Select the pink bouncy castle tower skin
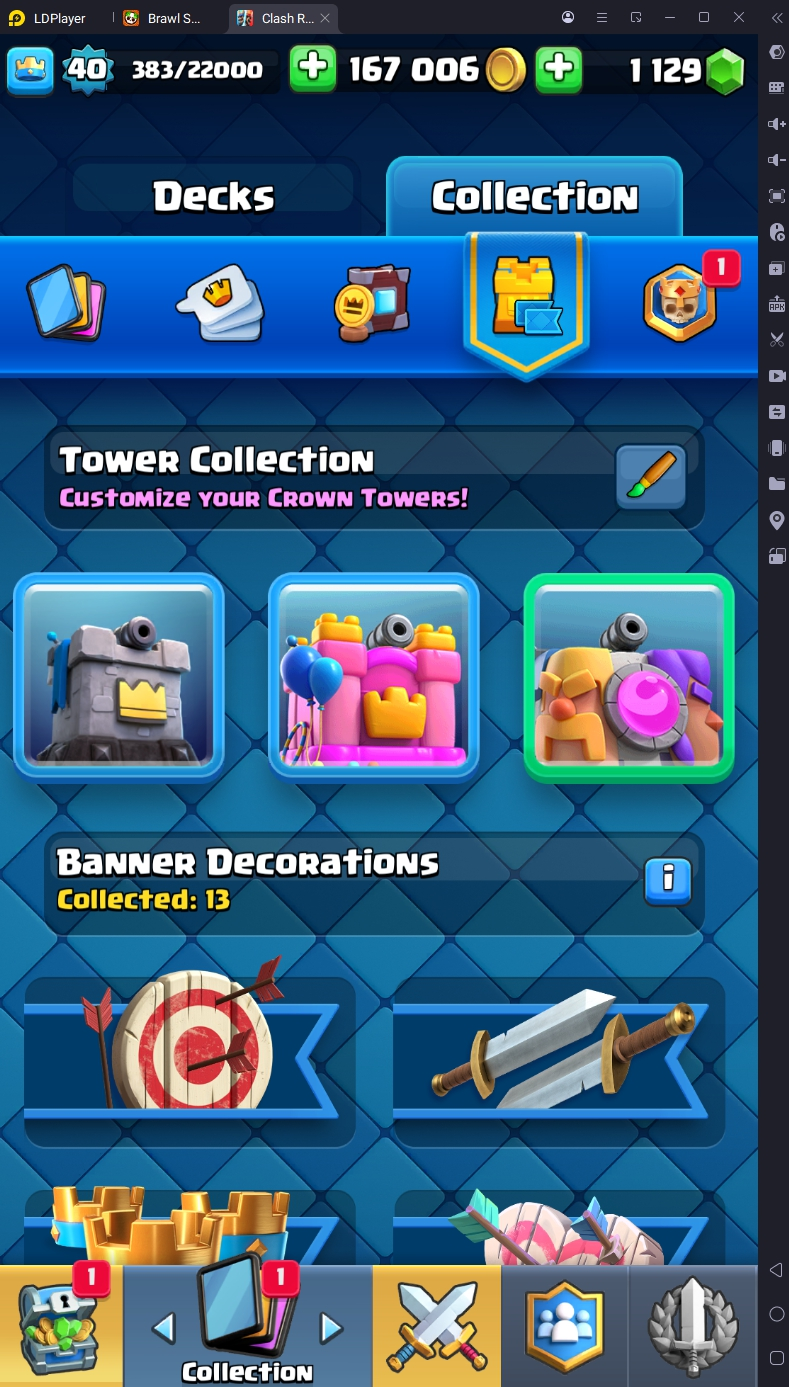The height and width of the screenshot is (1387, 789). click(x=374, y=676)
